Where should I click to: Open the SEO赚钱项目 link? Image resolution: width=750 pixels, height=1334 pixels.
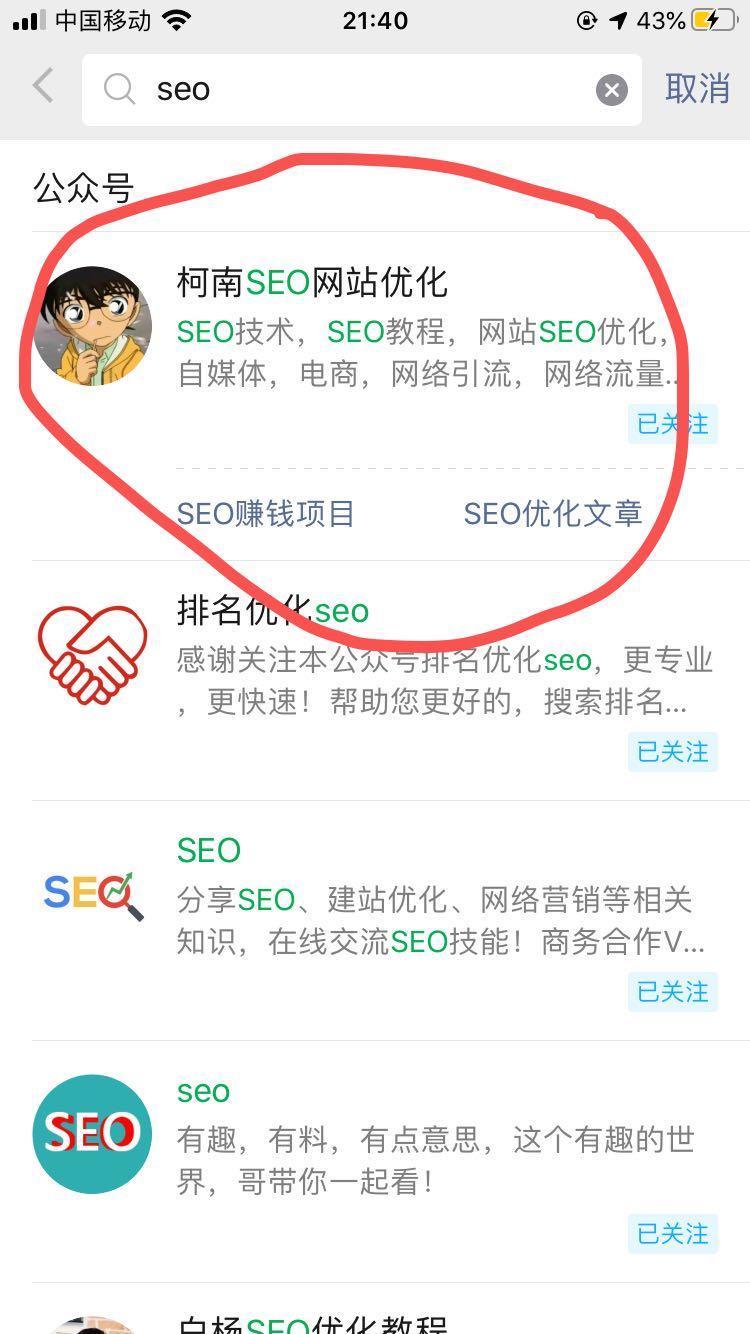click(x=266, y=514)
